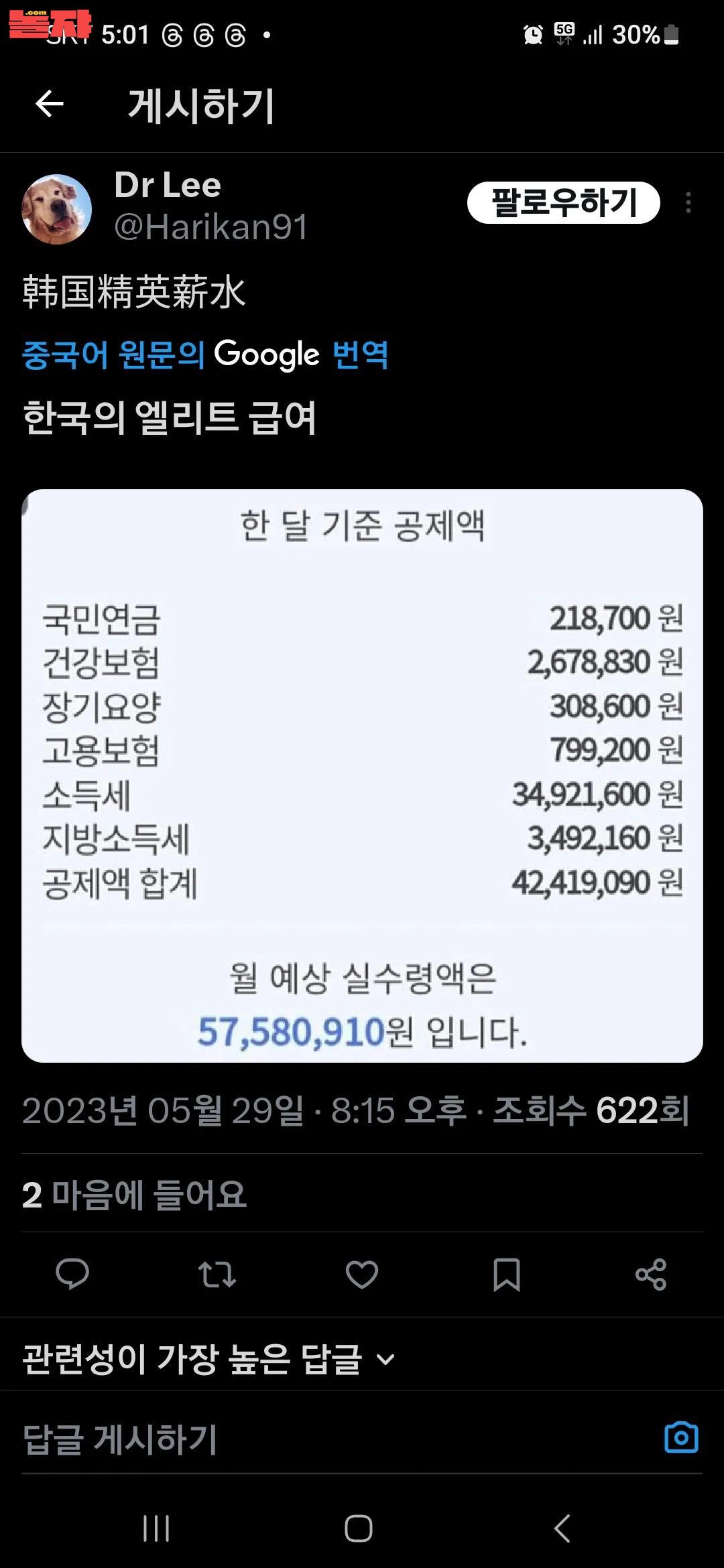Viewport: 724px width, 1568px height.
Task: Bookmark this post
Action: click(507, 1274)
